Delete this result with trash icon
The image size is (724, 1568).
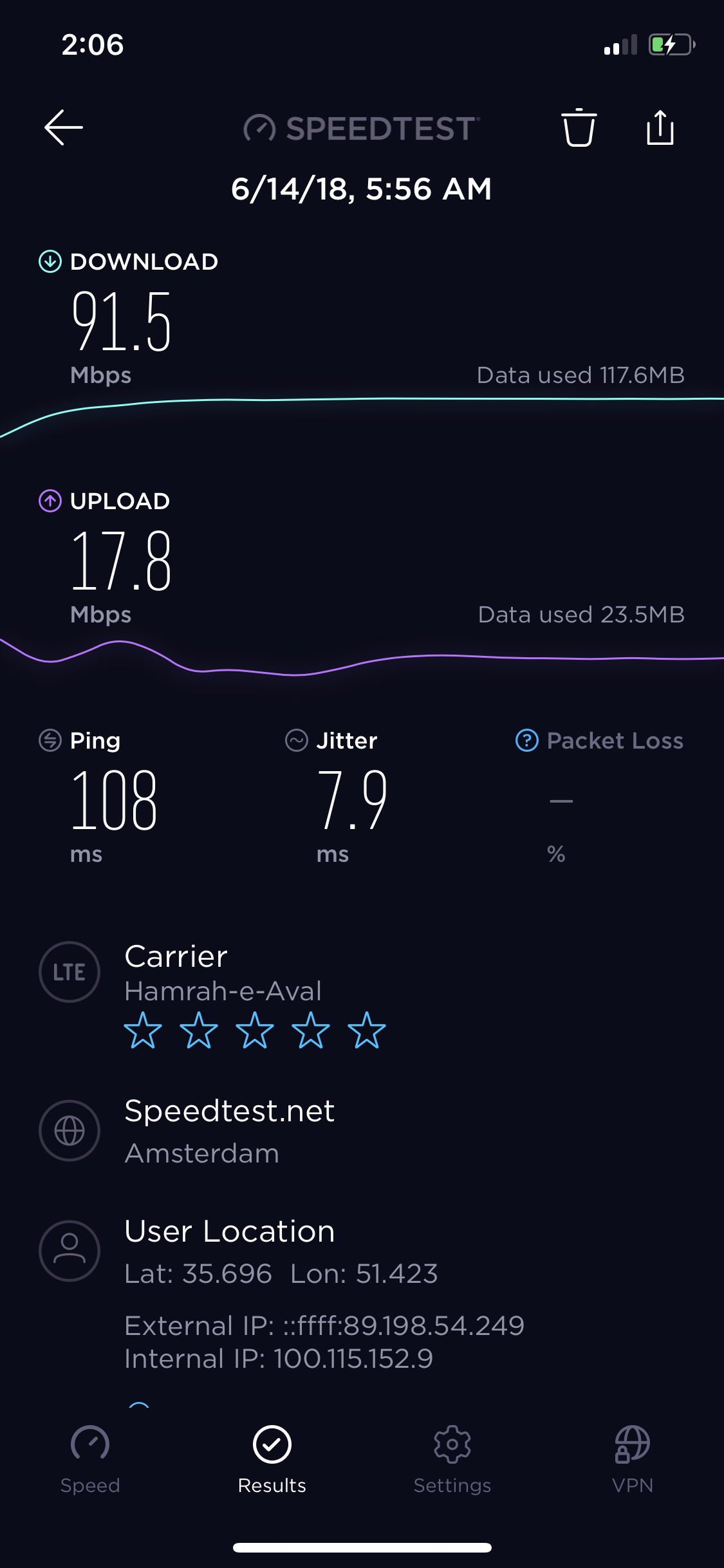tap(579, 127)
